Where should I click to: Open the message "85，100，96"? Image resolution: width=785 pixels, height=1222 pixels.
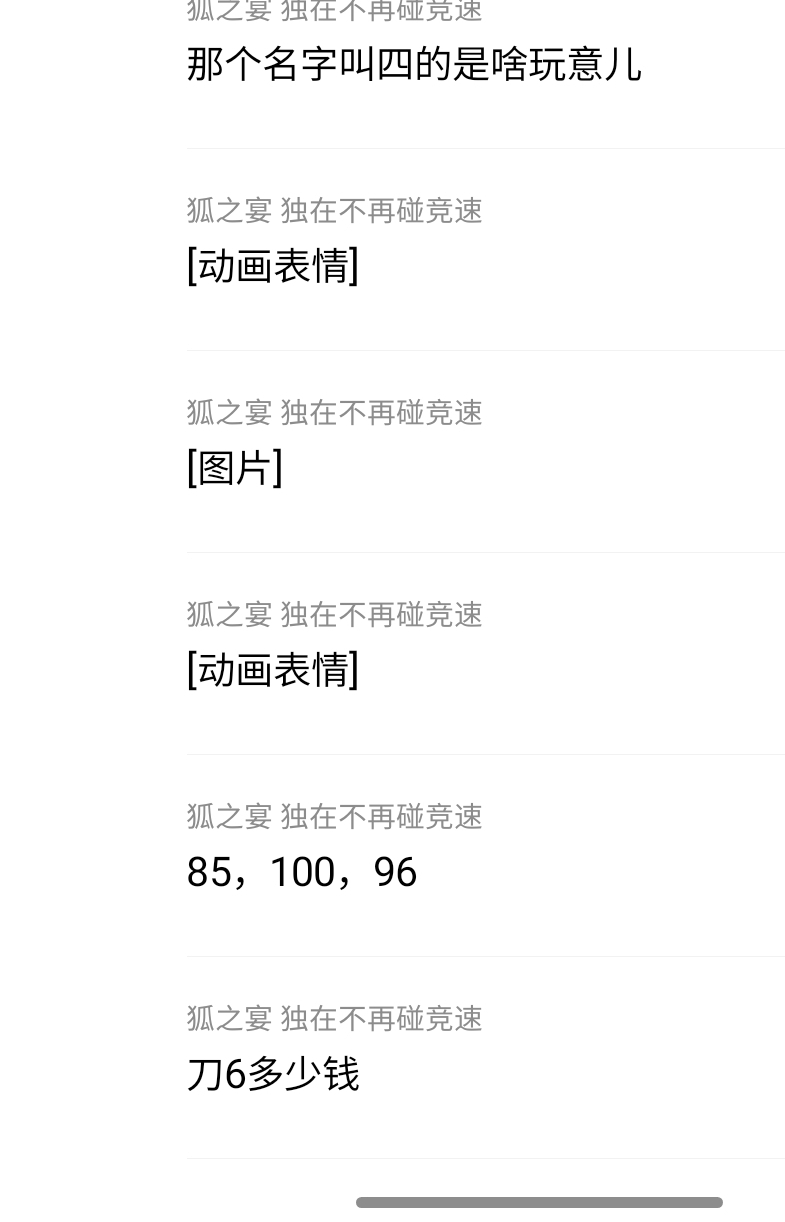(x=301, y=871)
